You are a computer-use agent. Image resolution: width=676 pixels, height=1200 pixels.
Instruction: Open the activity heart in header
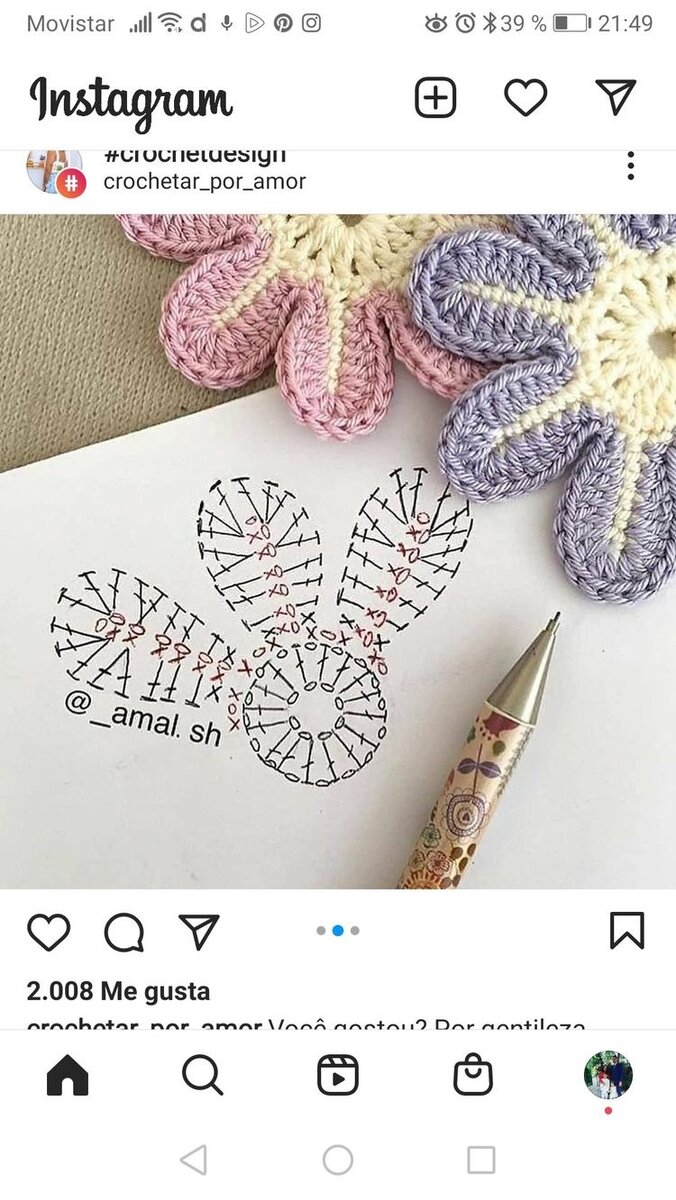pyautogui.click(x=525, y=97)
